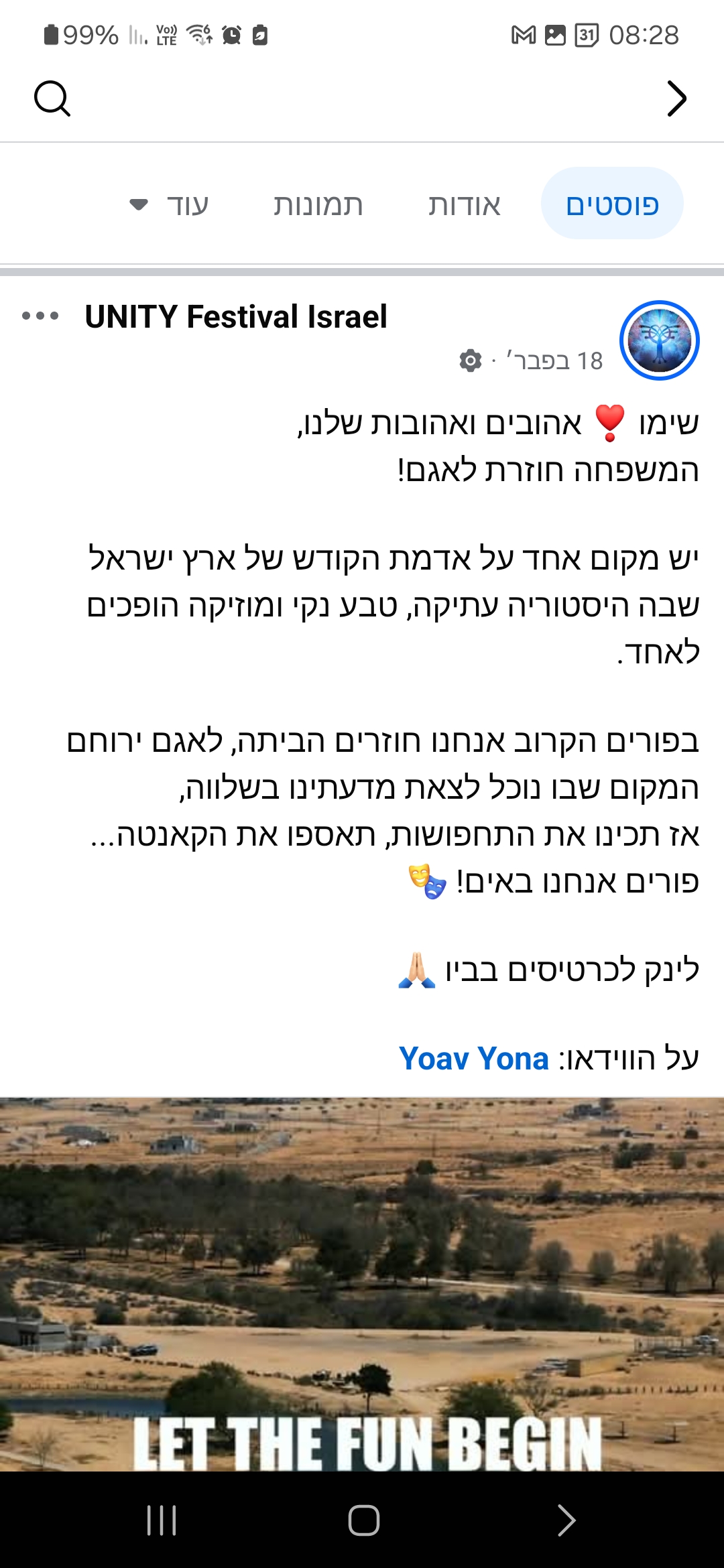Viewport: 724px width, 1568px height.
Task: Open the search magnifier icon
Action: tap(52, 99)
